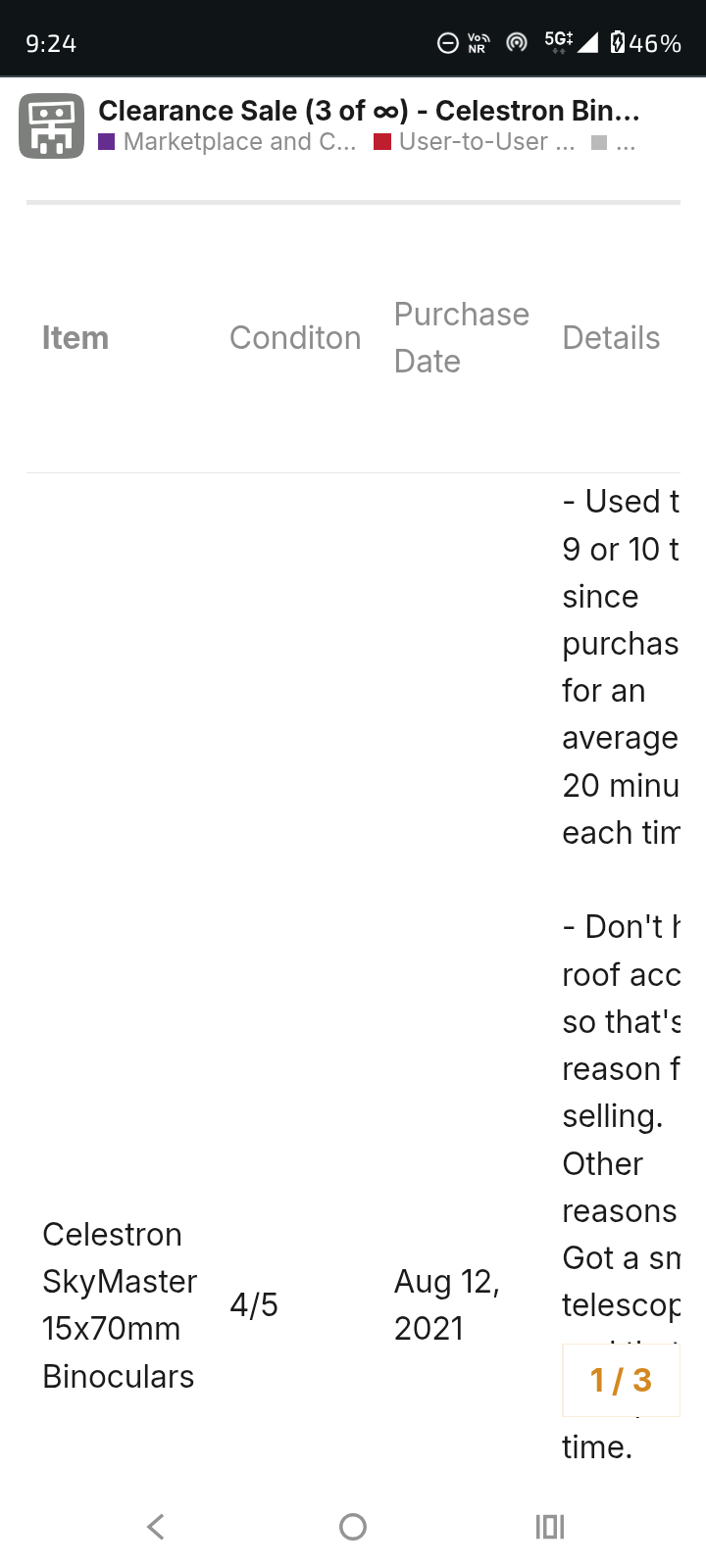The image size is (706, 1568).
Task: Tap the forum site logo icon
Action: click(x=51, y=126)
